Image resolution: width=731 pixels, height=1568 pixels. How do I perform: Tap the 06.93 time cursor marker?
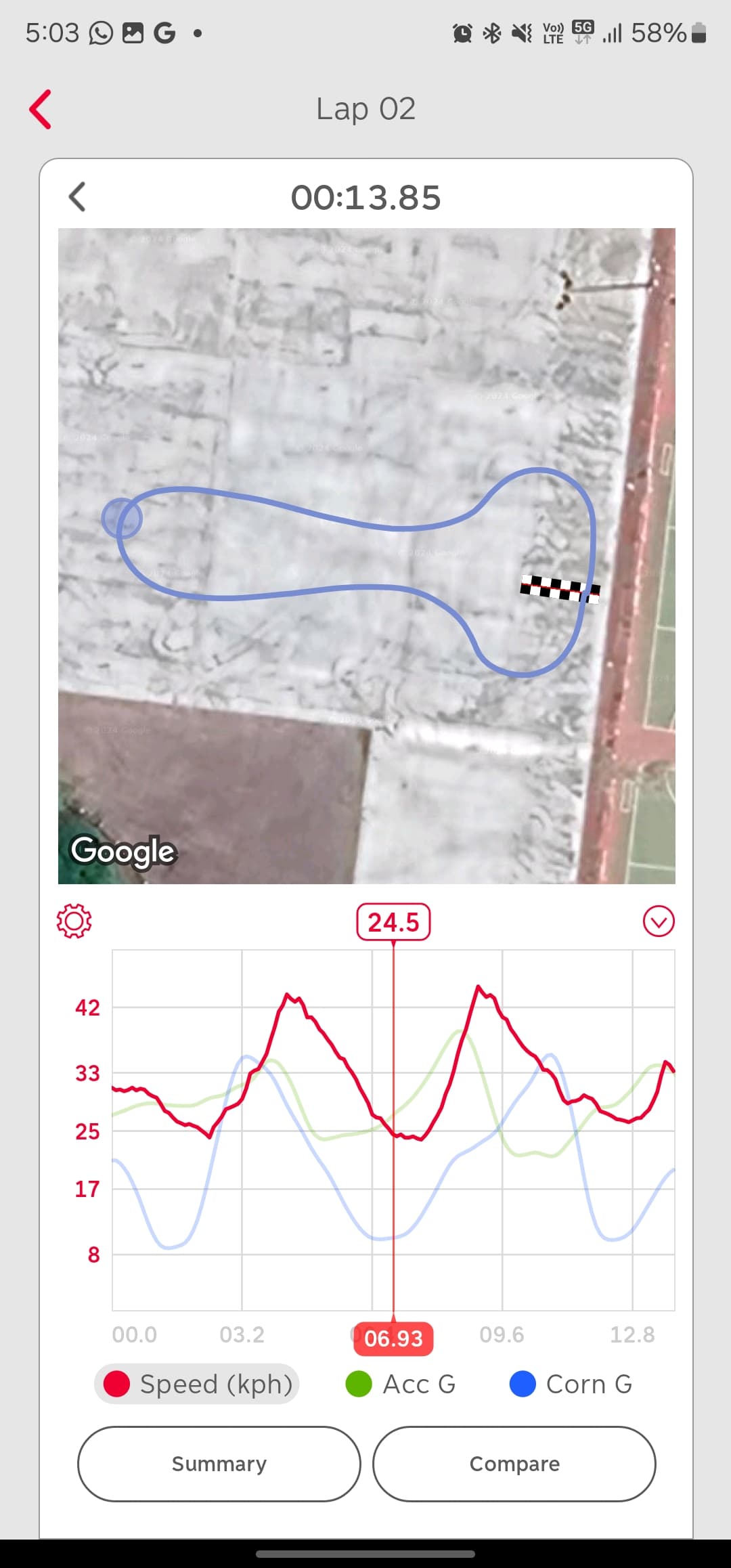tap(393, 1338)
